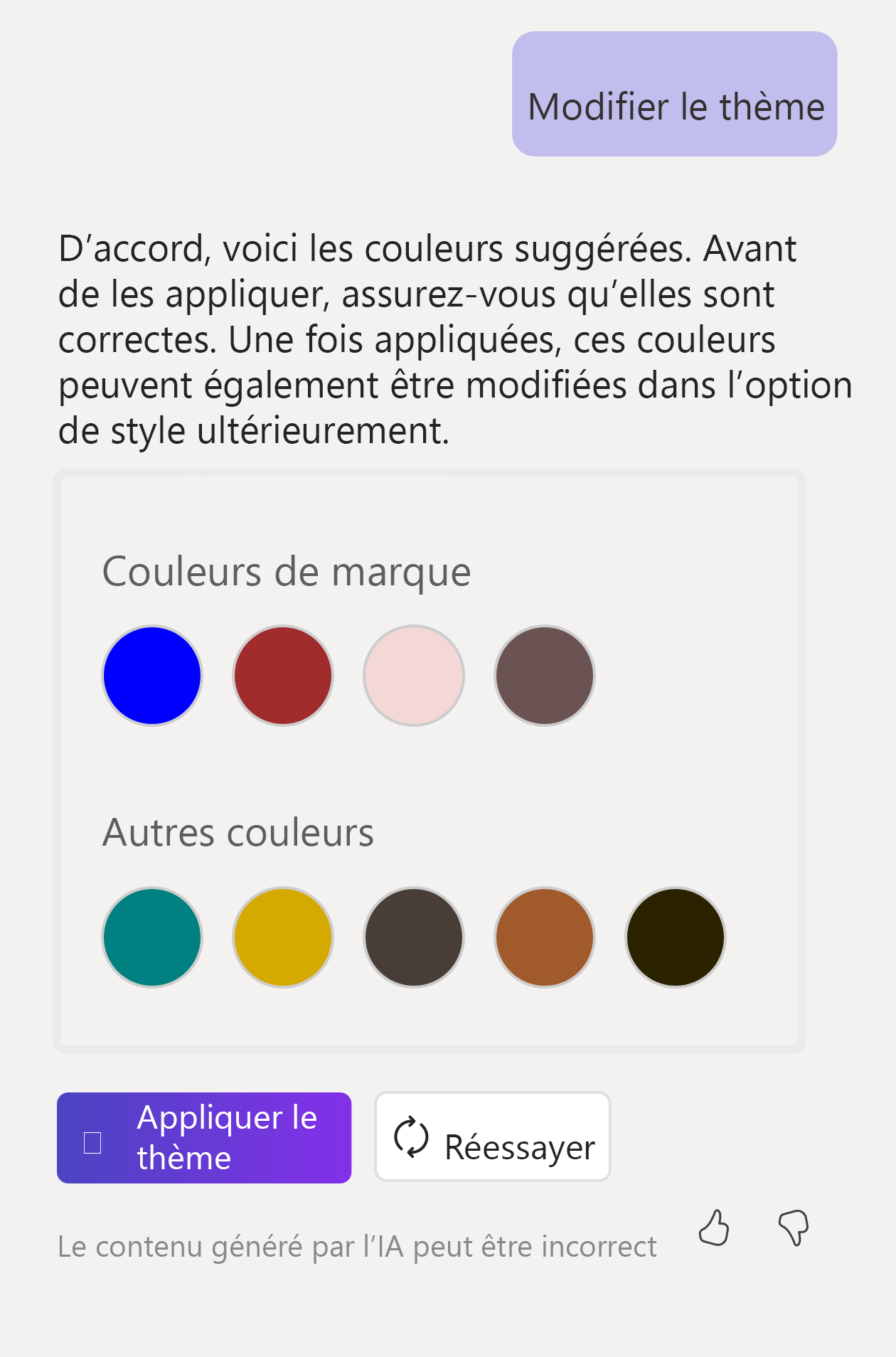Choose the teal swatch in Autres couleurs

(152, 937)
